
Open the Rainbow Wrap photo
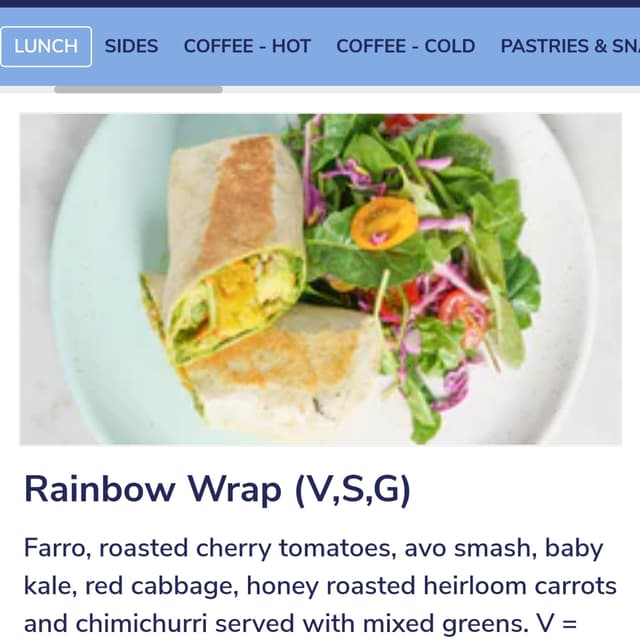point(320,279)
